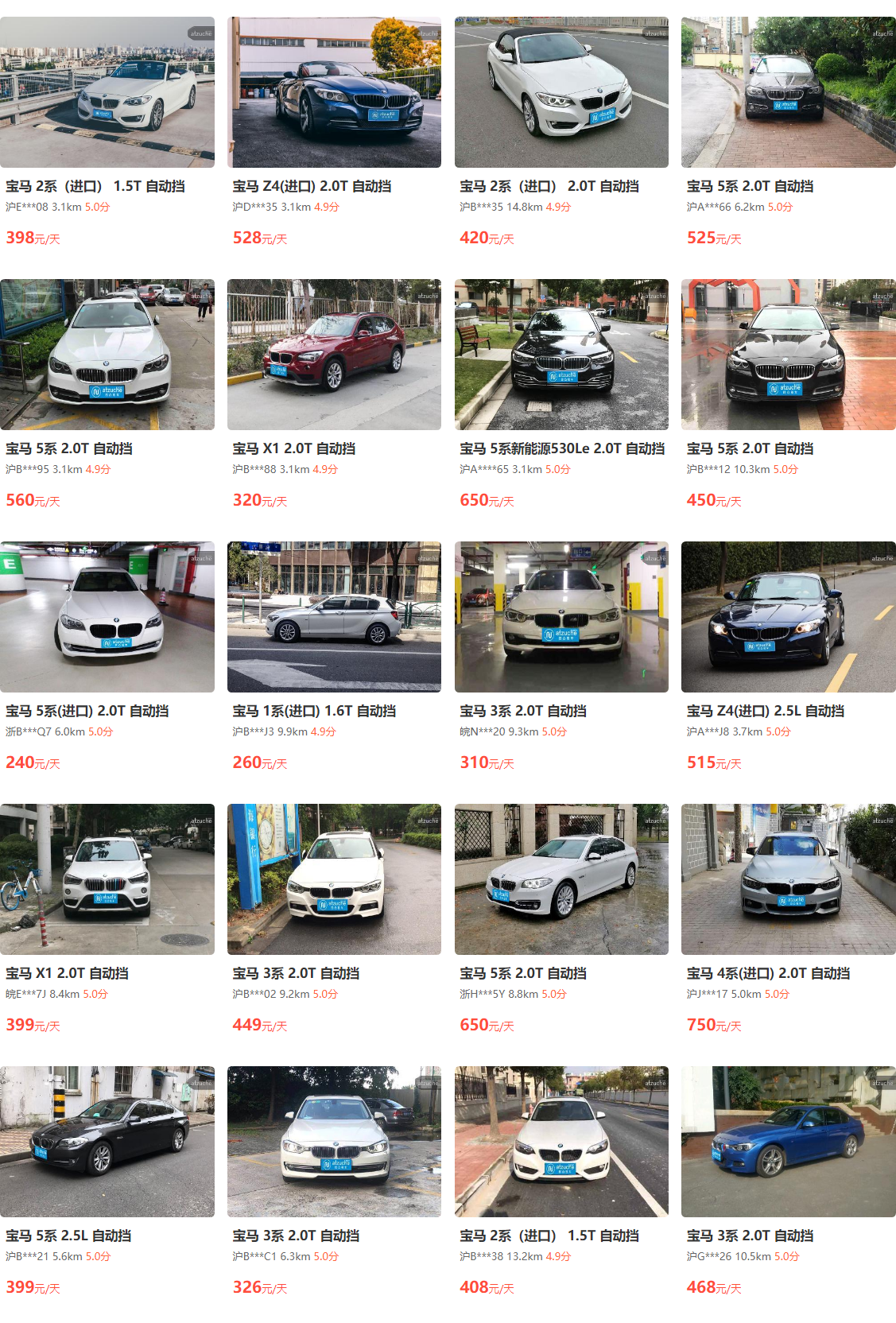Image resolution: width=896 pixels, height=1323 pixels.
Task: View the blue 宝马 3系 at 468元/天
Action: (x=788, y=1142)
